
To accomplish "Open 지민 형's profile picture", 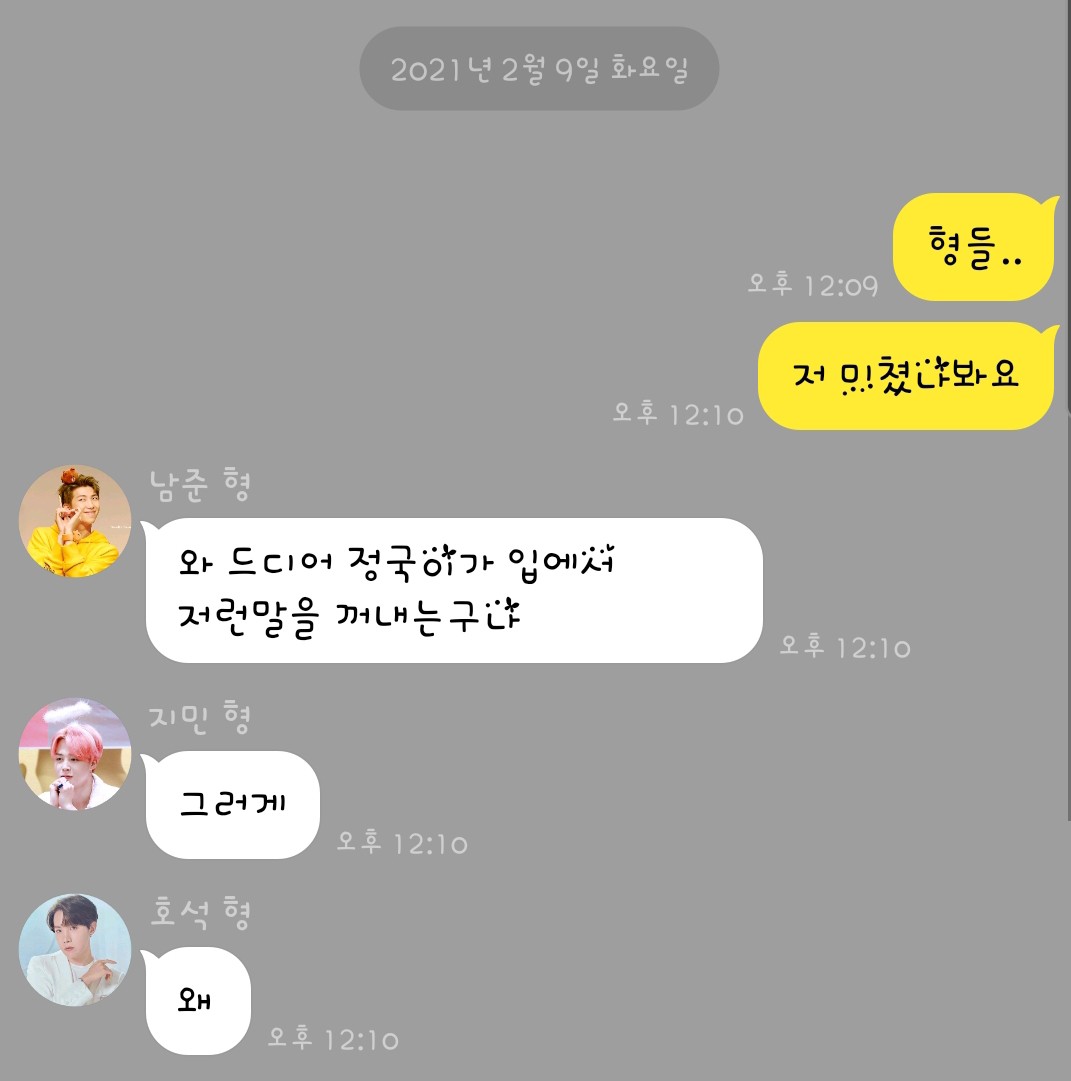I will [75, 752].
